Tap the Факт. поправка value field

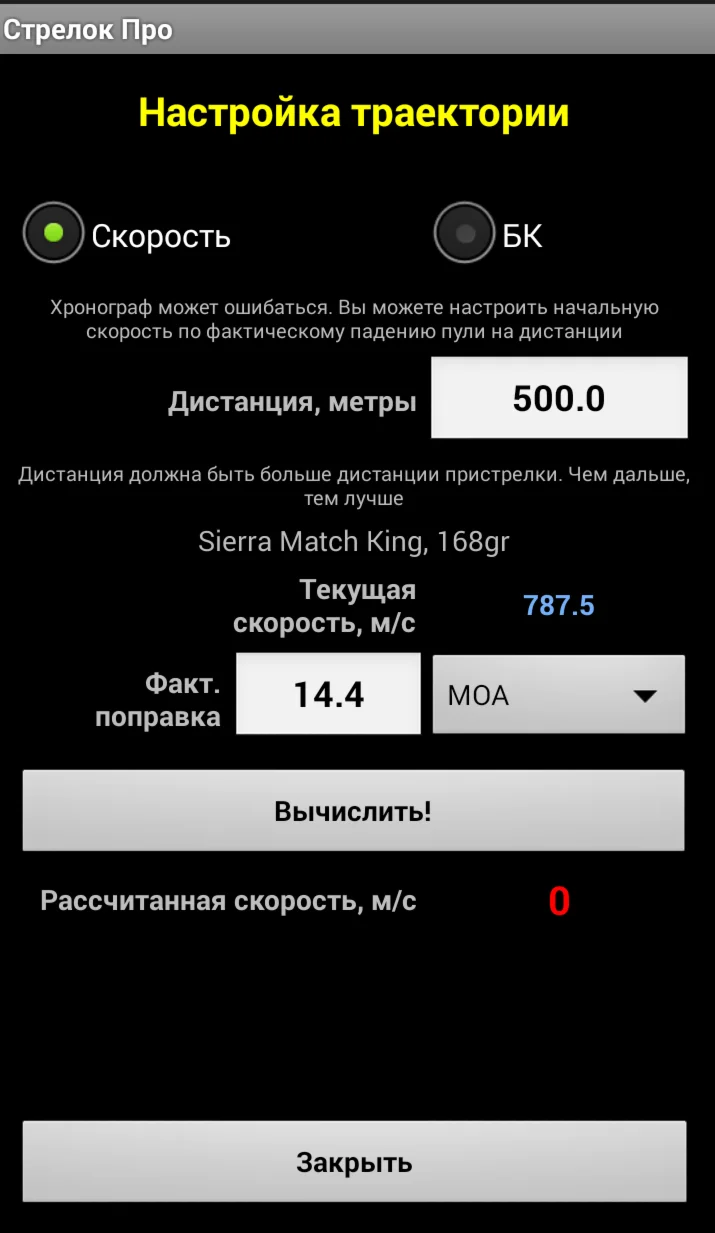click(328, 694)
